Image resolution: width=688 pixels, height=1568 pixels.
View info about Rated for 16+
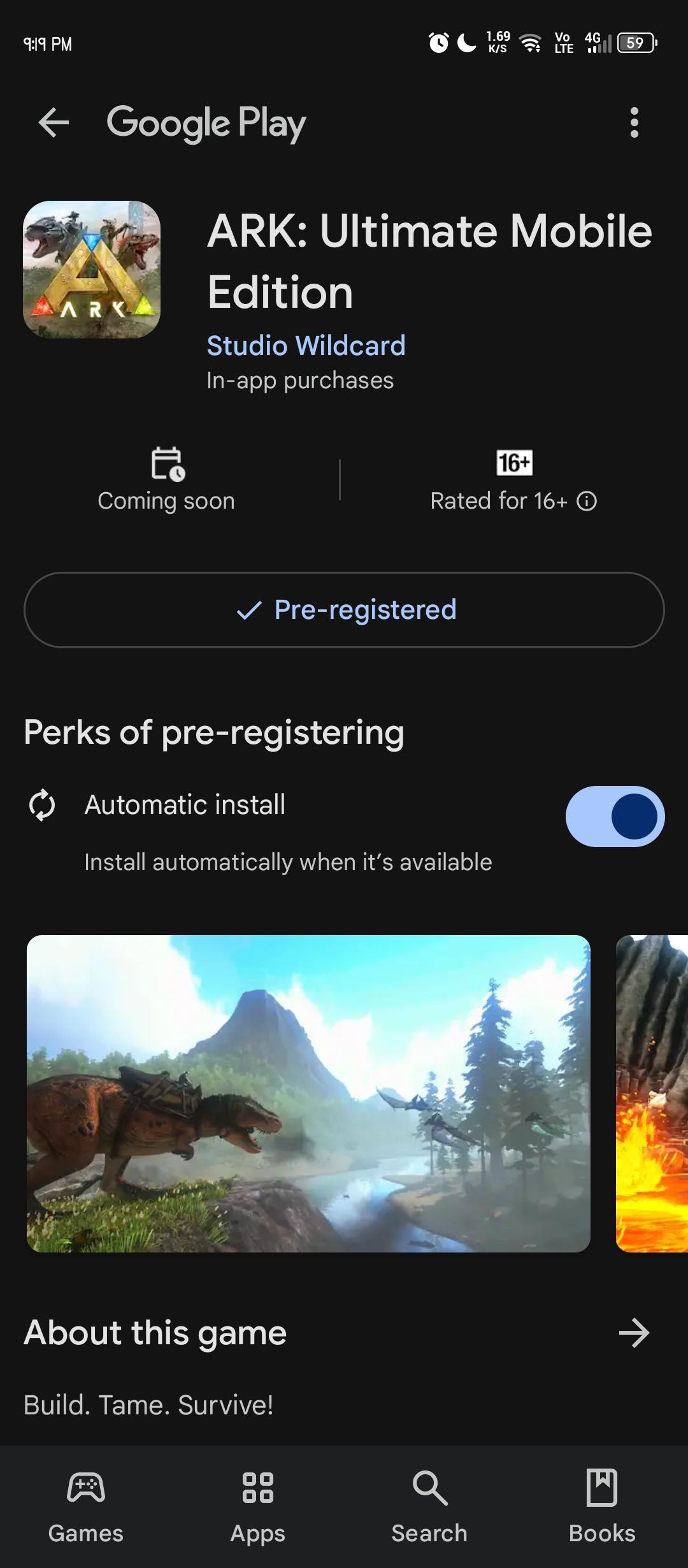[587, 502]
